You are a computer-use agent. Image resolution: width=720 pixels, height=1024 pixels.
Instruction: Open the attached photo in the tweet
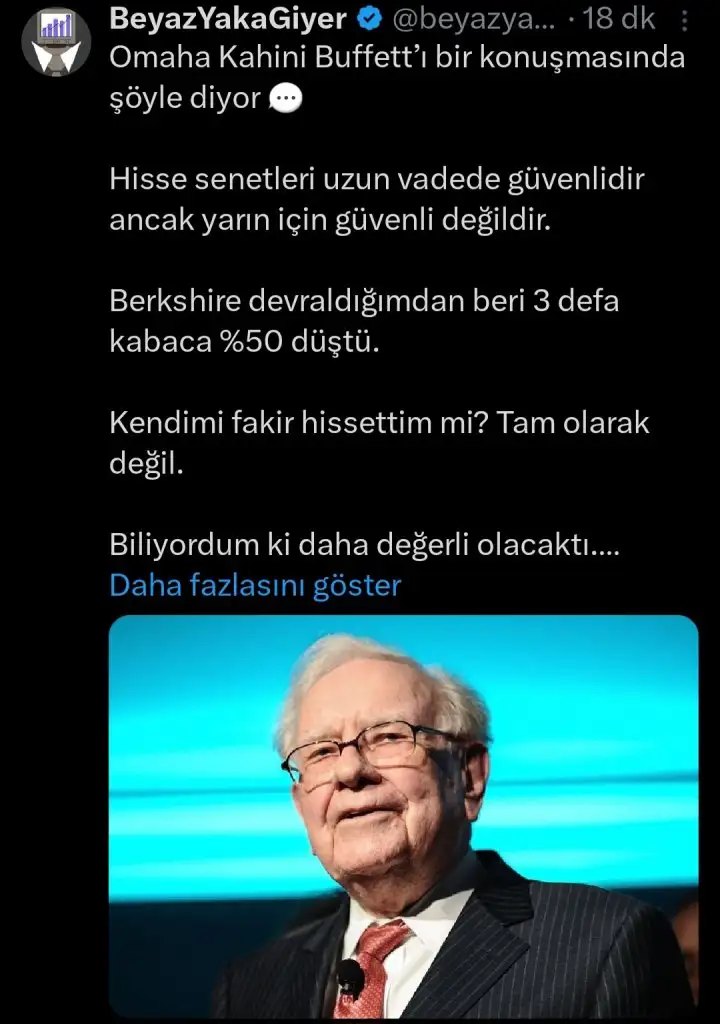(x=403, y=815)
